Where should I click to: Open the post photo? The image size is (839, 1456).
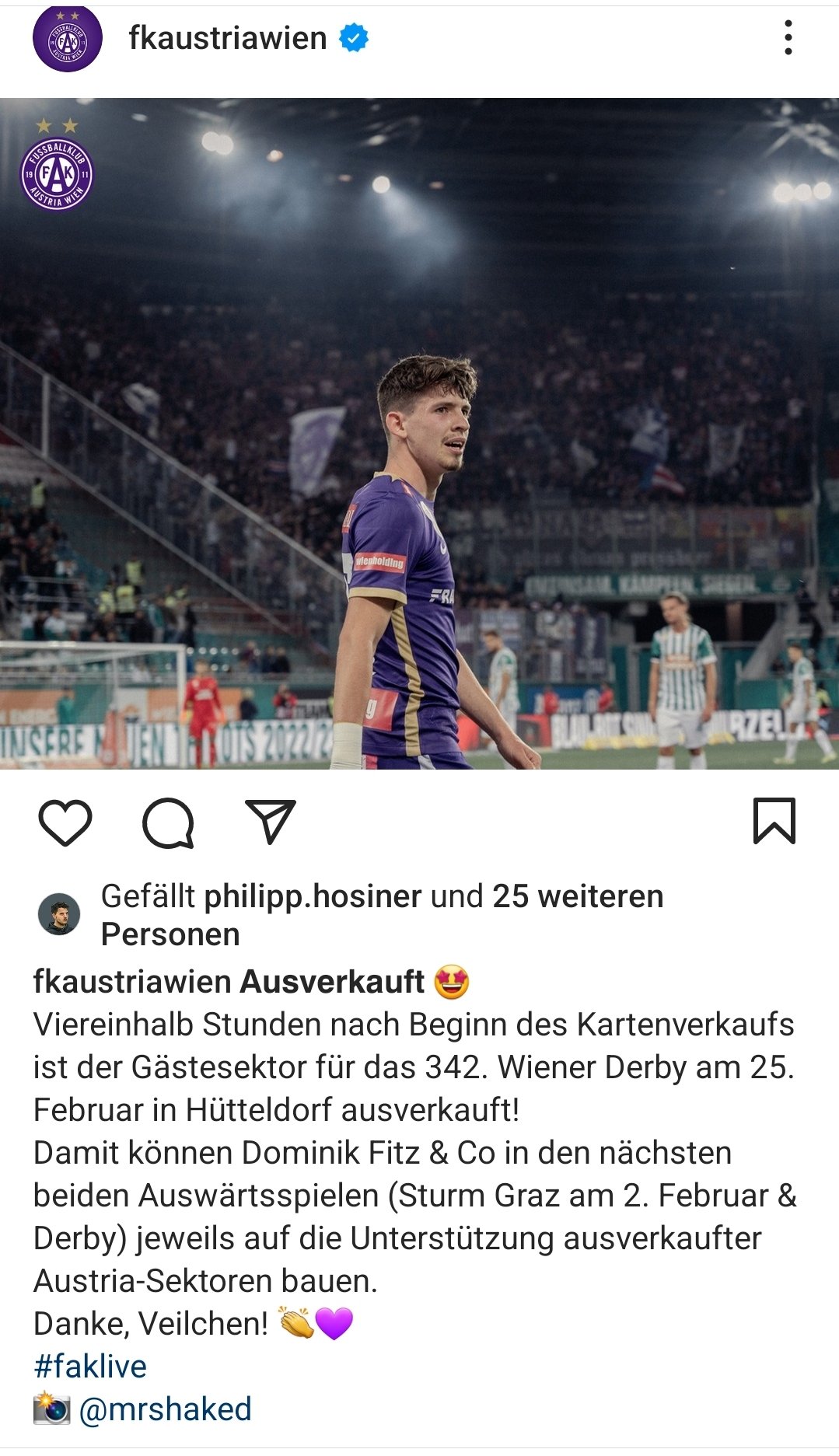click(419, 433)
